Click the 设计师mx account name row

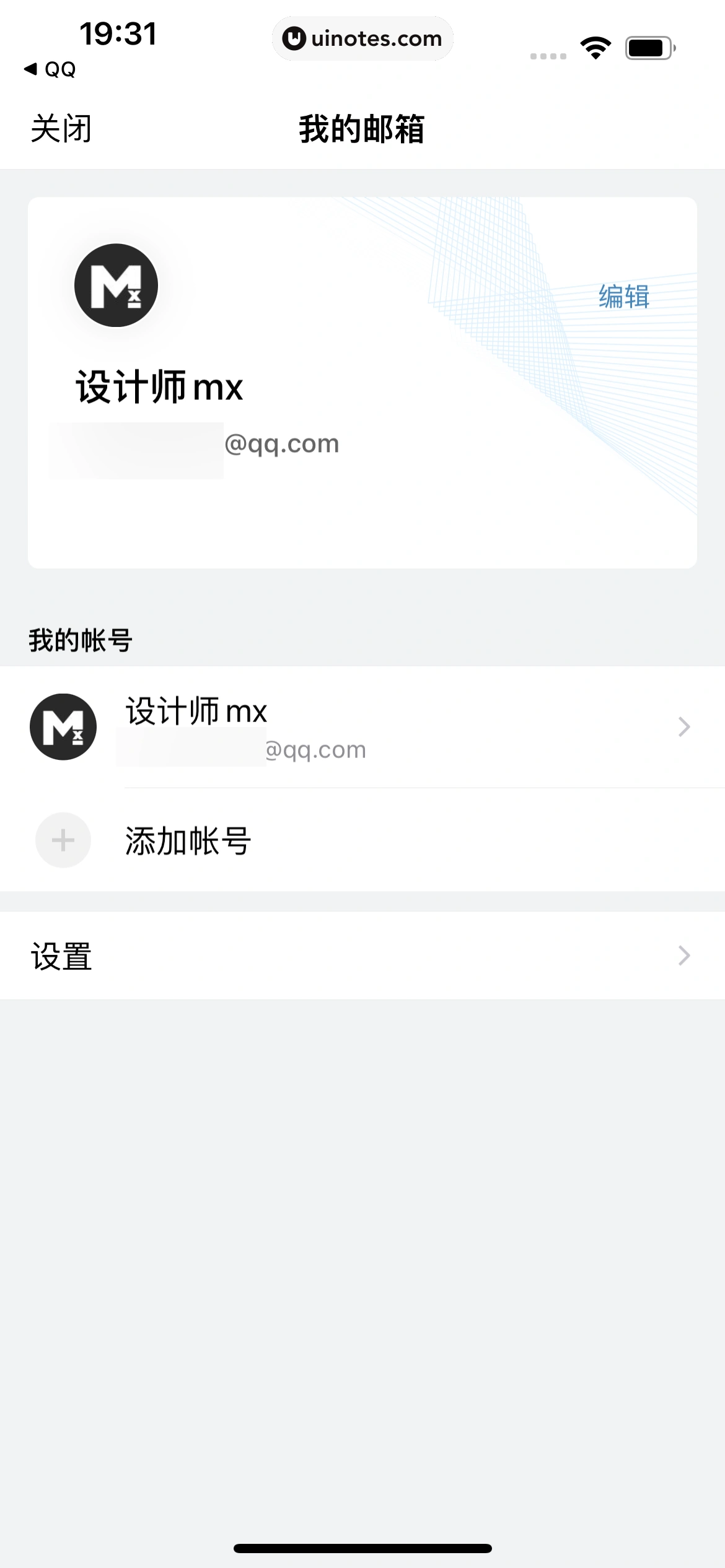point(195,711)
